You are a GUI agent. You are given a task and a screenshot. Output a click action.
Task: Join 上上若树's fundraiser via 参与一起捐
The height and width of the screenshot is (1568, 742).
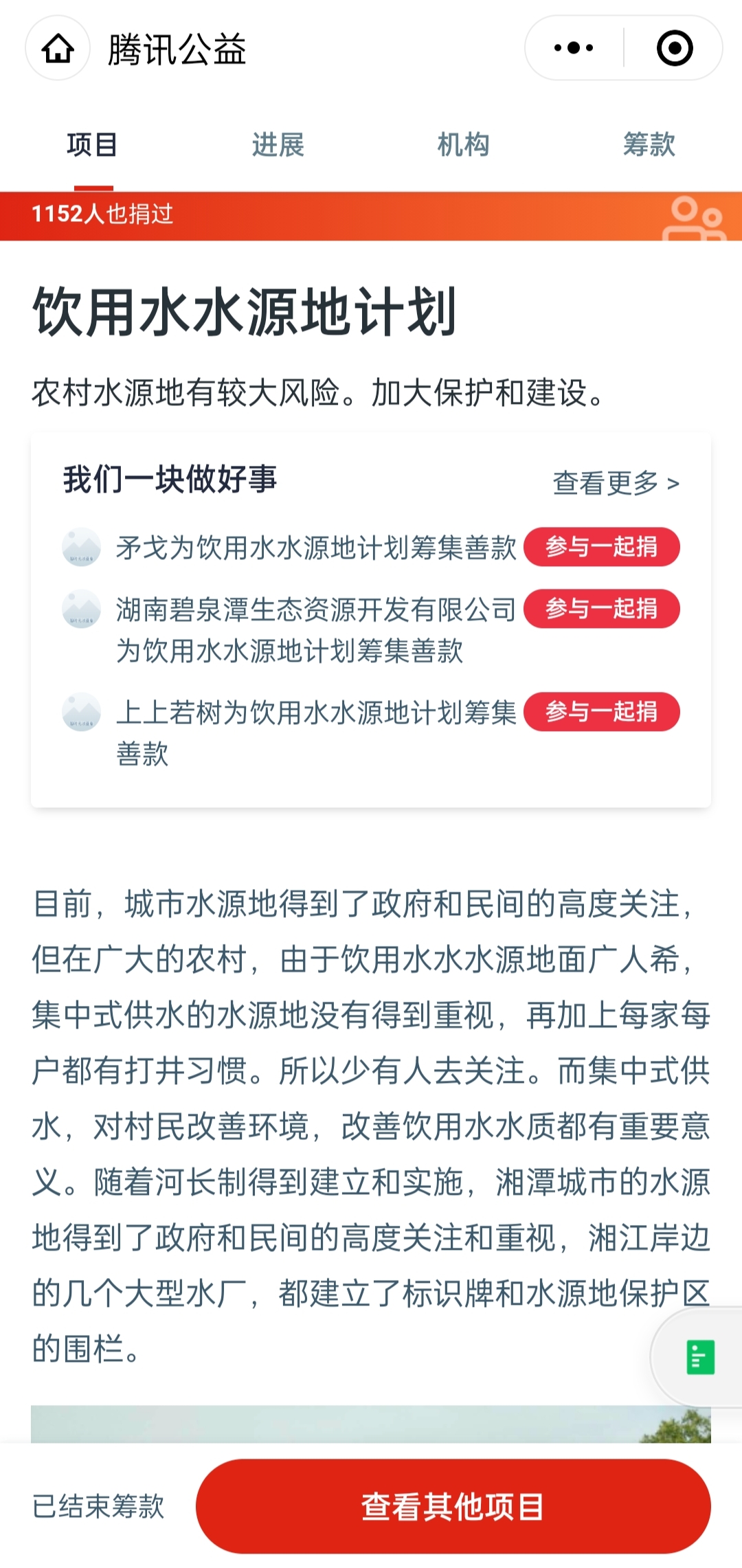point(601,712)
